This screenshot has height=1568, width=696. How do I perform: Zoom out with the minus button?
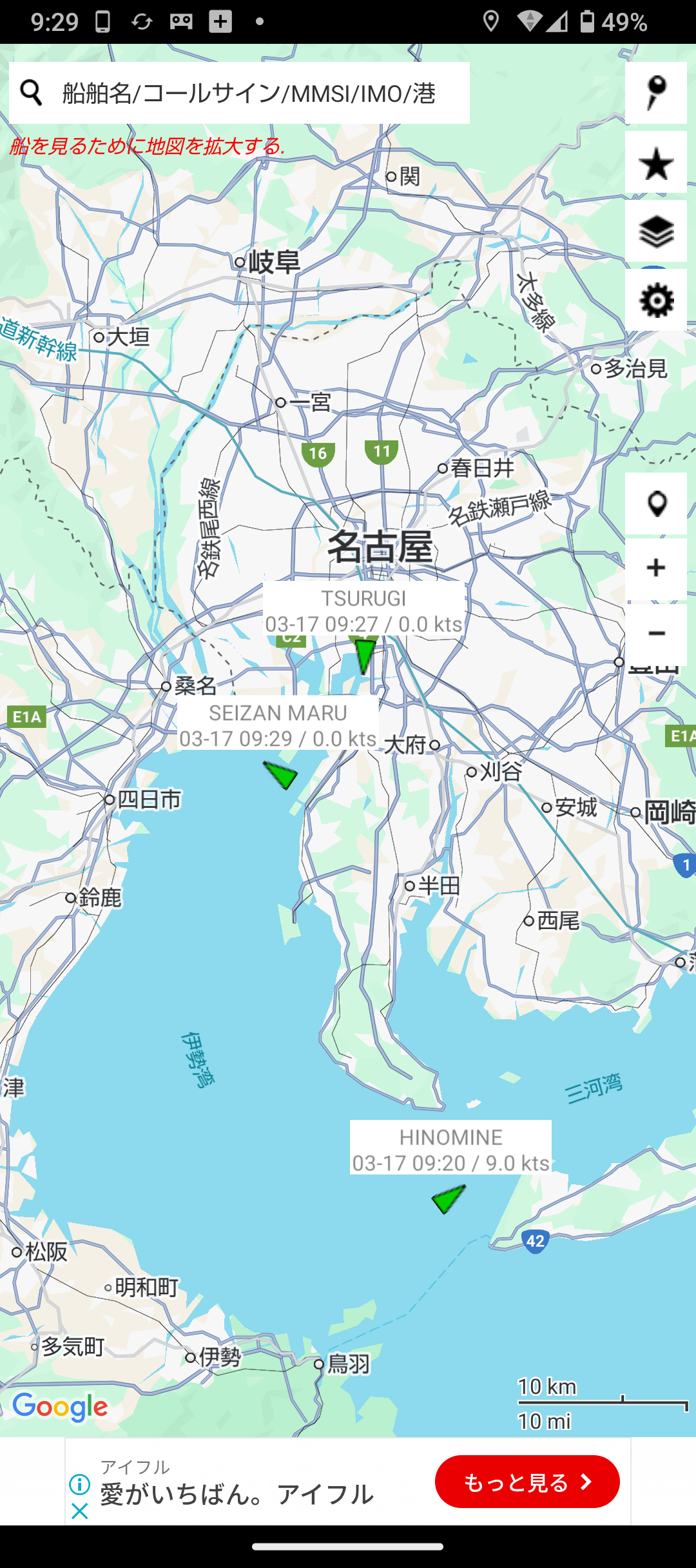(655, 633)
